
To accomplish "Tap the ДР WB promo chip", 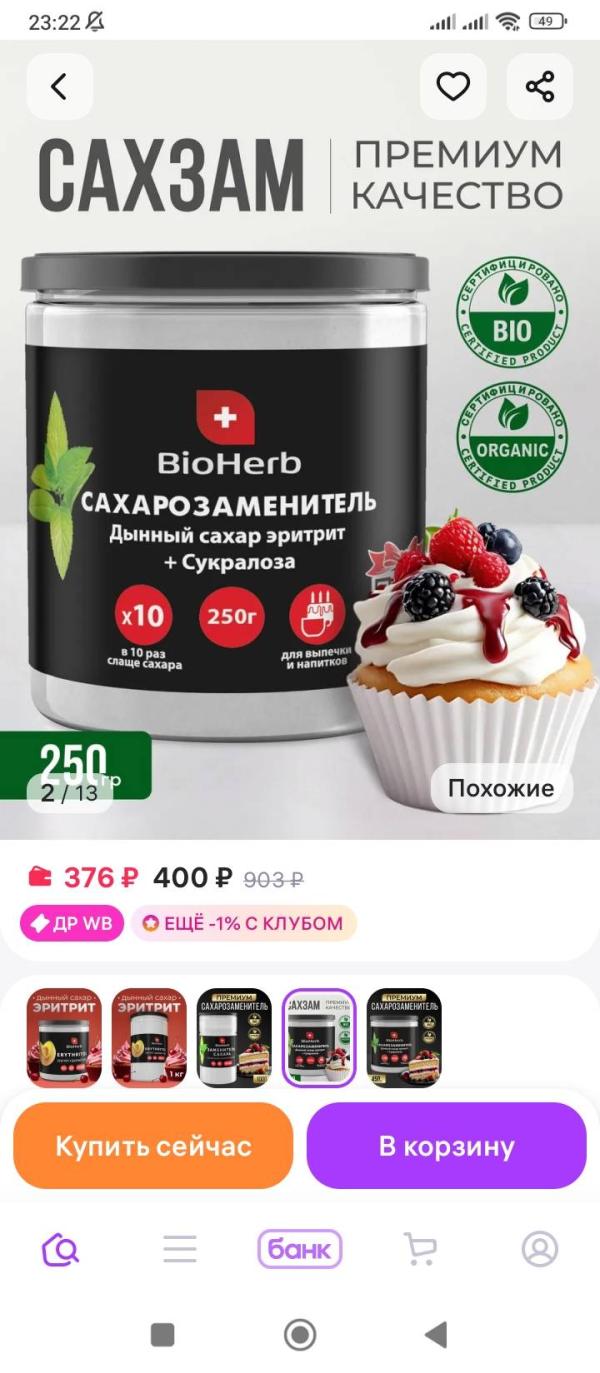I will coord(71,923).
